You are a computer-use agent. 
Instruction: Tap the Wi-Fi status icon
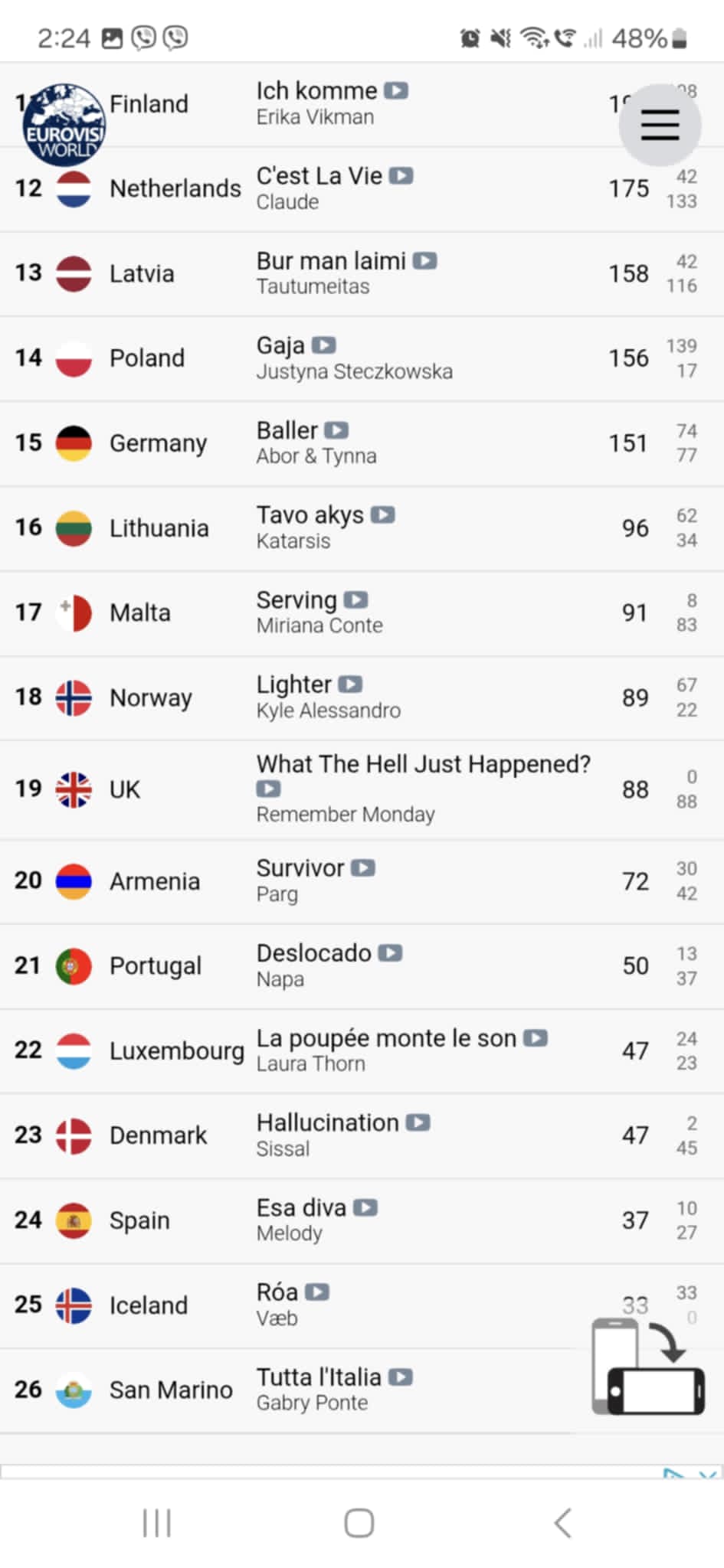(x=532, y=37)
